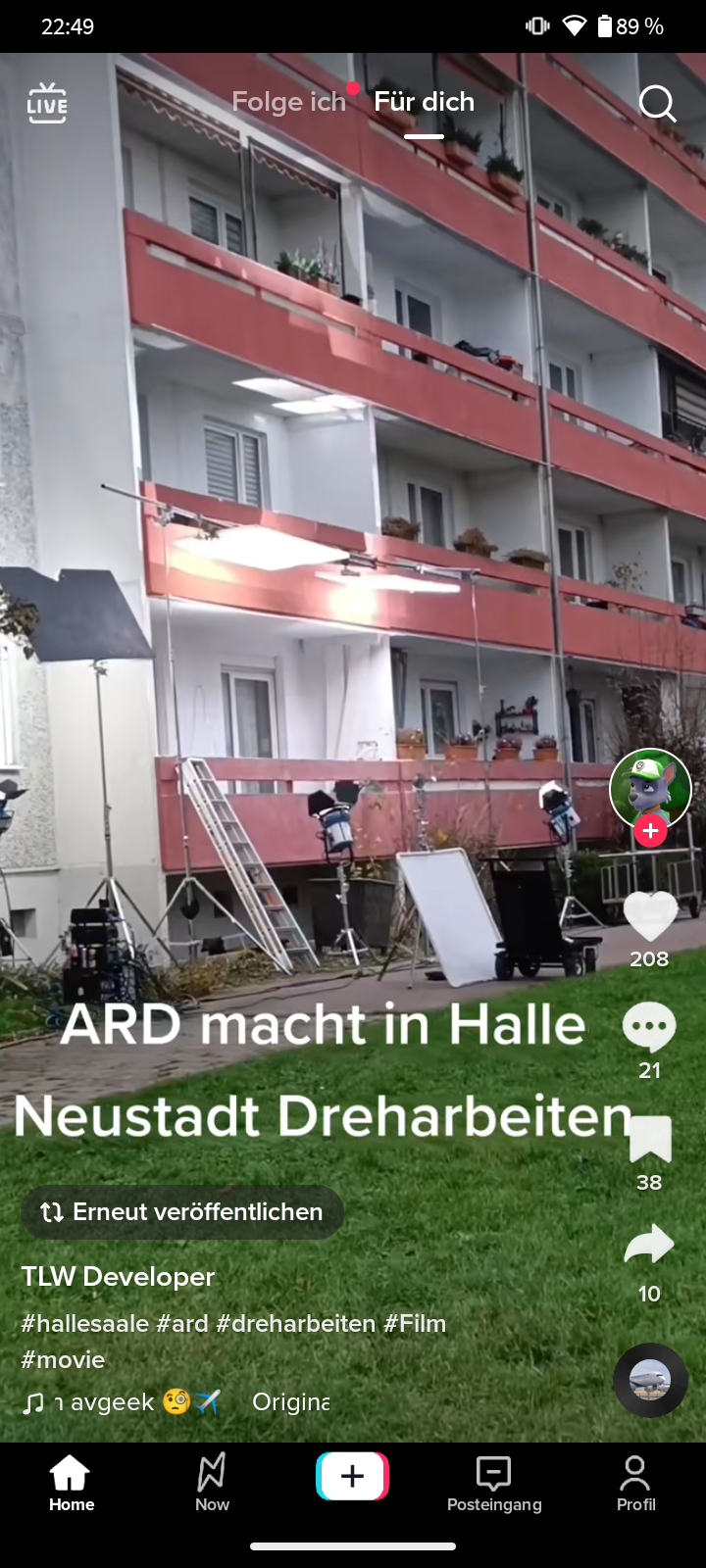Tap Erneut veröffentlichen to repost
The width and height of the screenshot is (706, 1568).
coord(182,1212)
